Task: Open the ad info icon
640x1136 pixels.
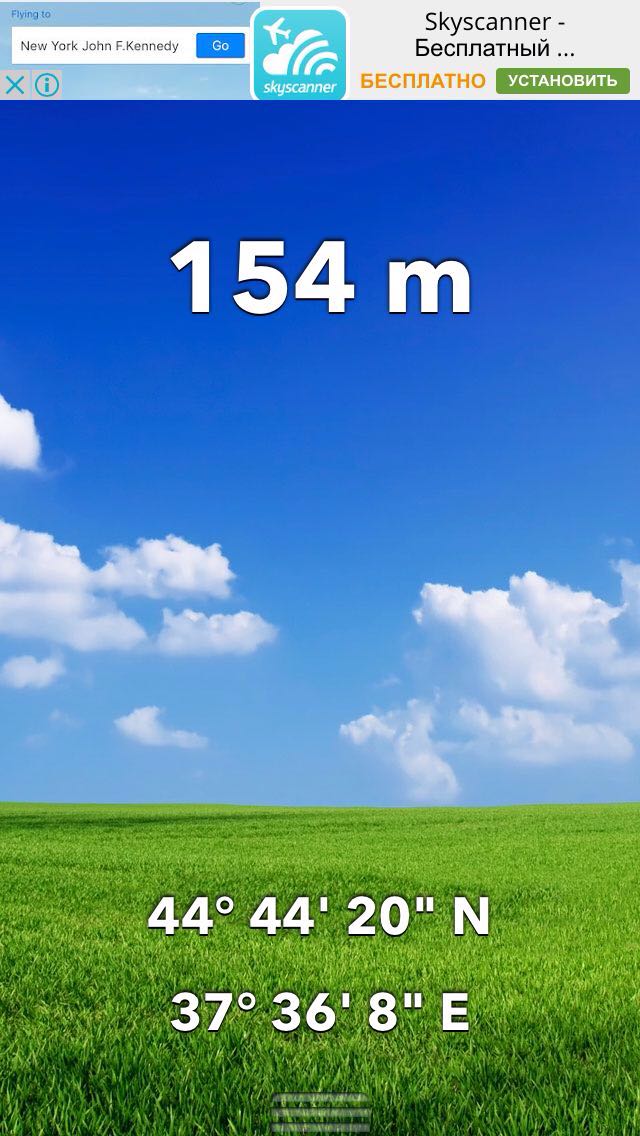Action: click(47, 85)
